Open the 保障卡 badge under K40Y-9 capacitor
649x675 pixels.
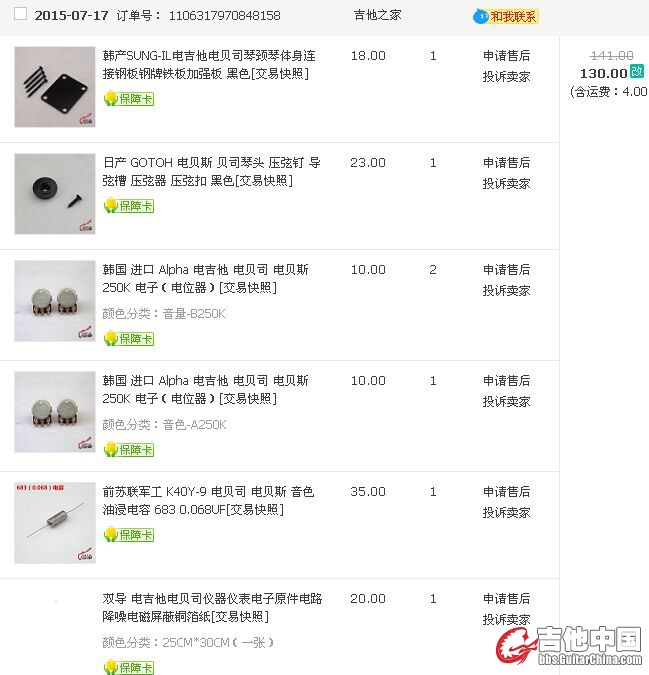click(x=129, y=535)
